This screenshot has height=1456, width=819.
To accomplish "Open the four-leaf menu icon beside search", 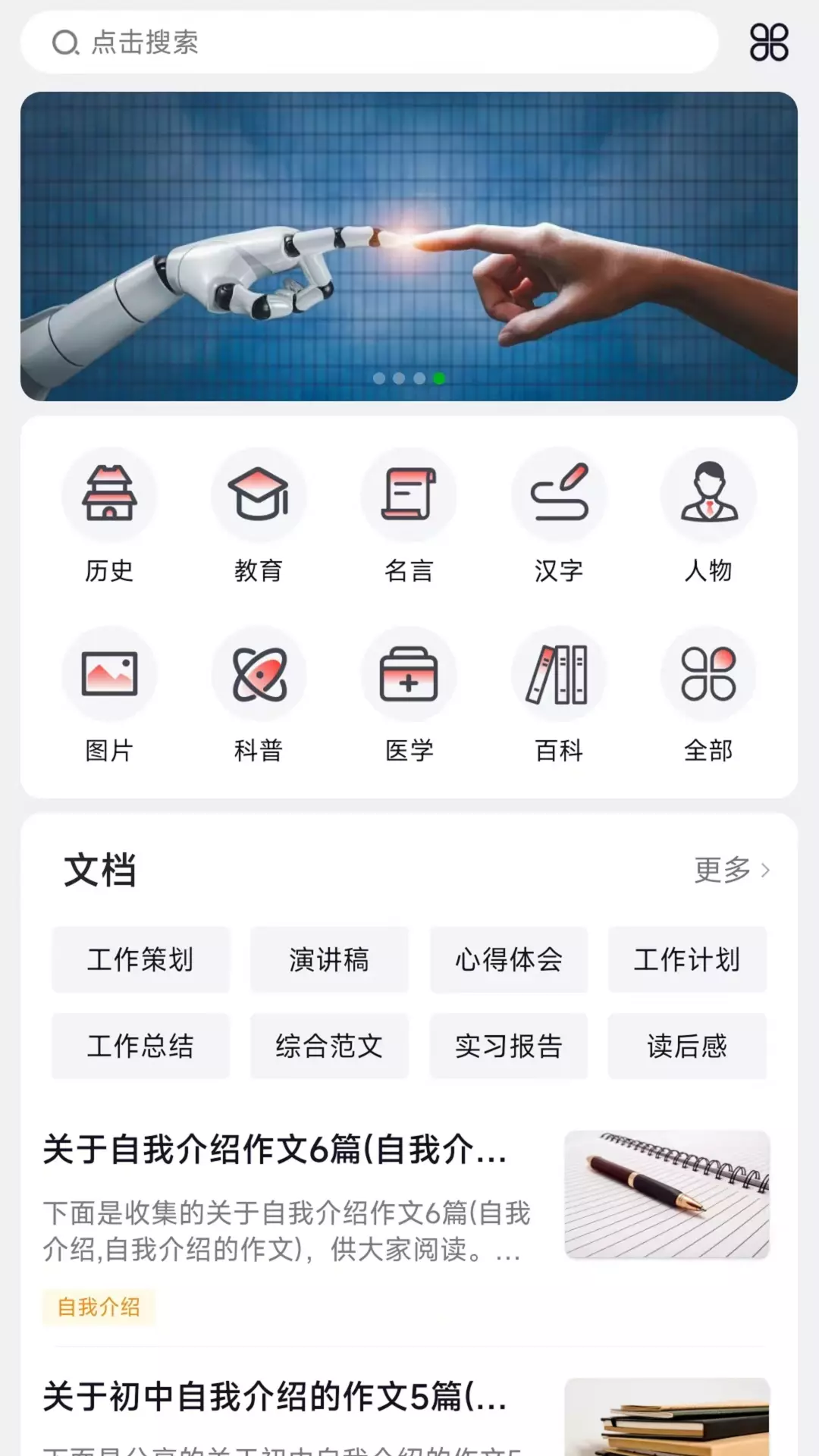I will click(769, 42).
